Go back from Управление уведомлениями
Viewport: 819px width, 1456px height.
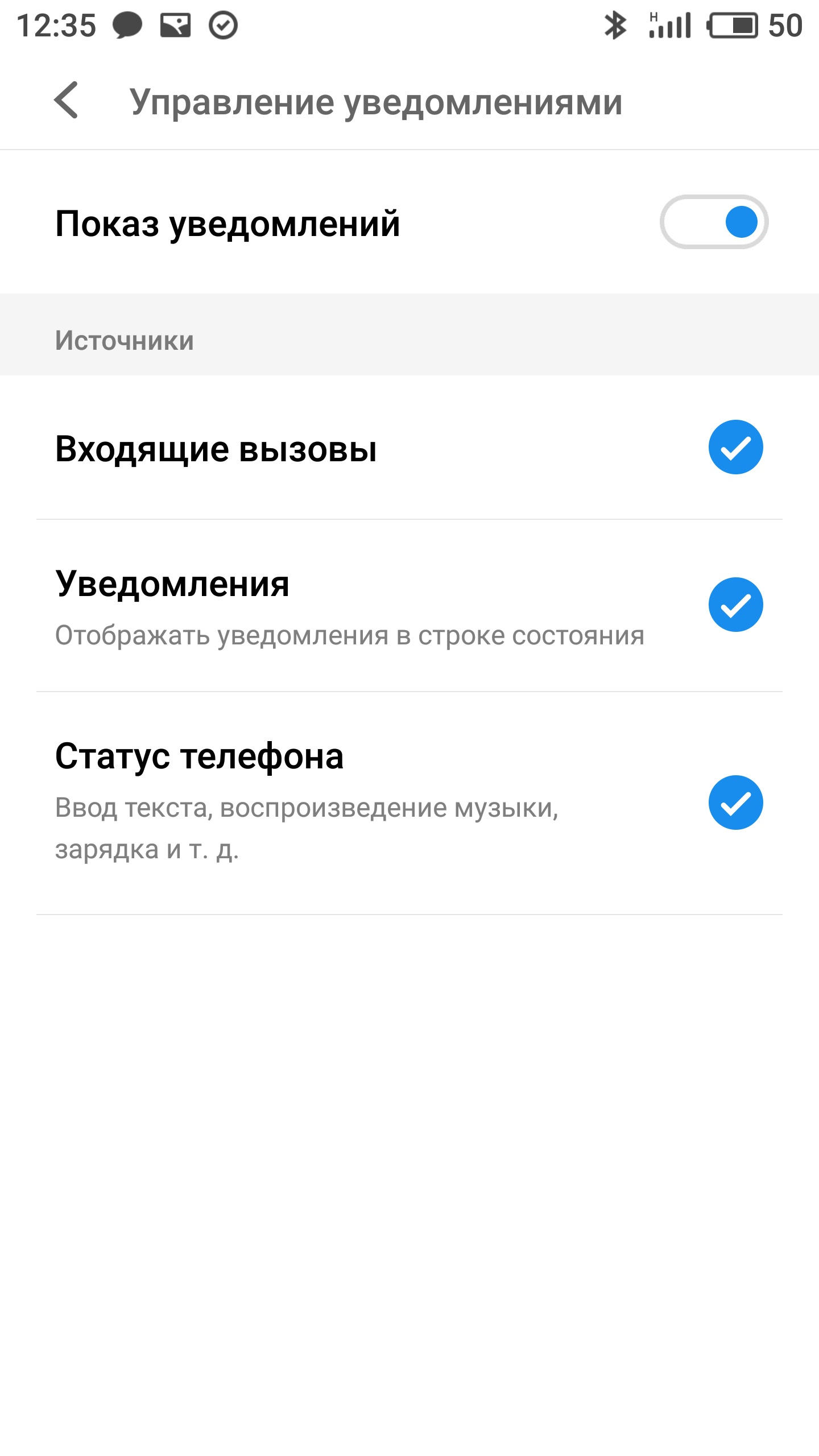point(66,100)
